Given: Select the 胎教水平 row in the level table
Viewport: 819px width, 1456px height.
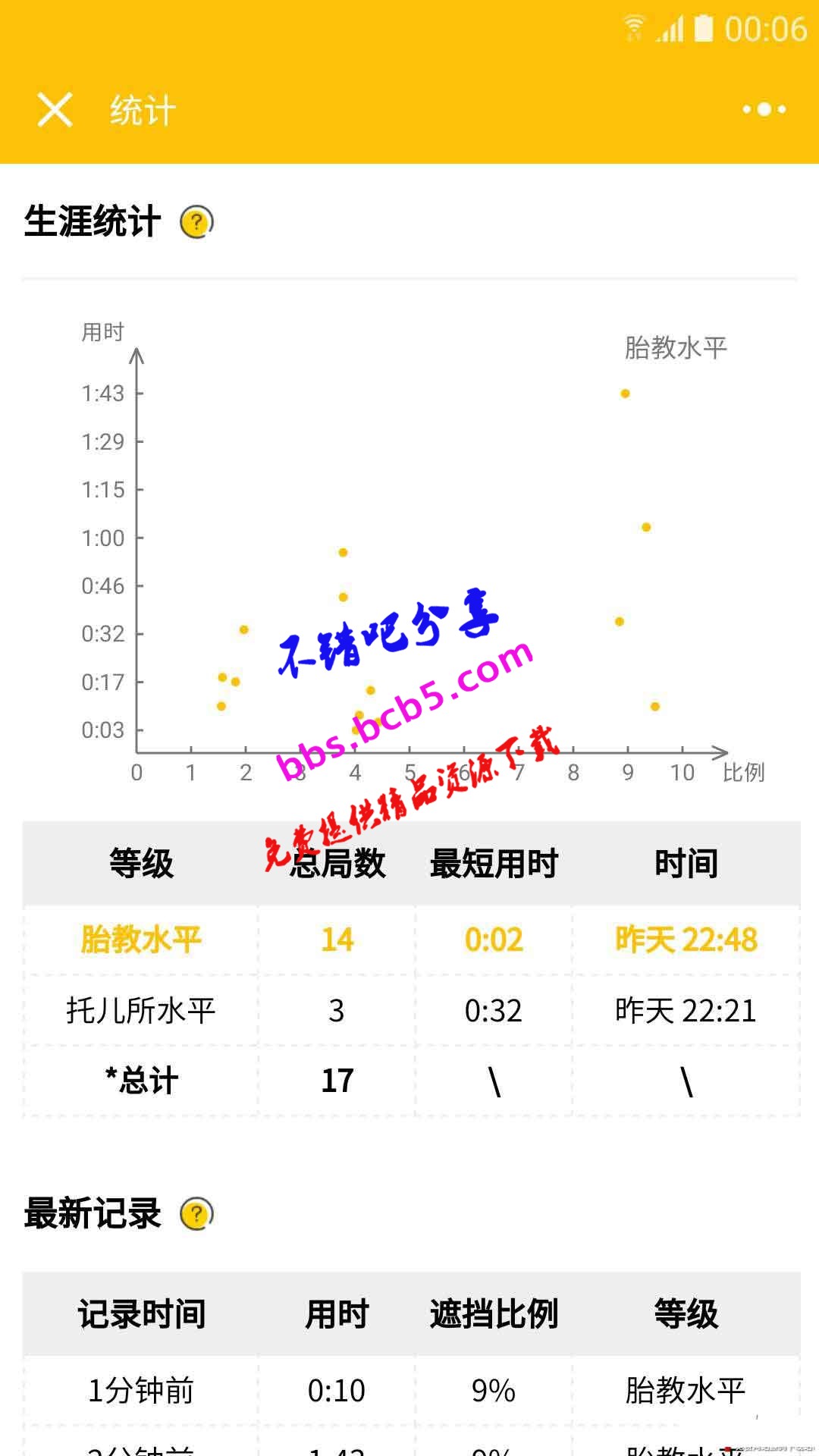Looking at the screenshot, I should coord(411,940).
